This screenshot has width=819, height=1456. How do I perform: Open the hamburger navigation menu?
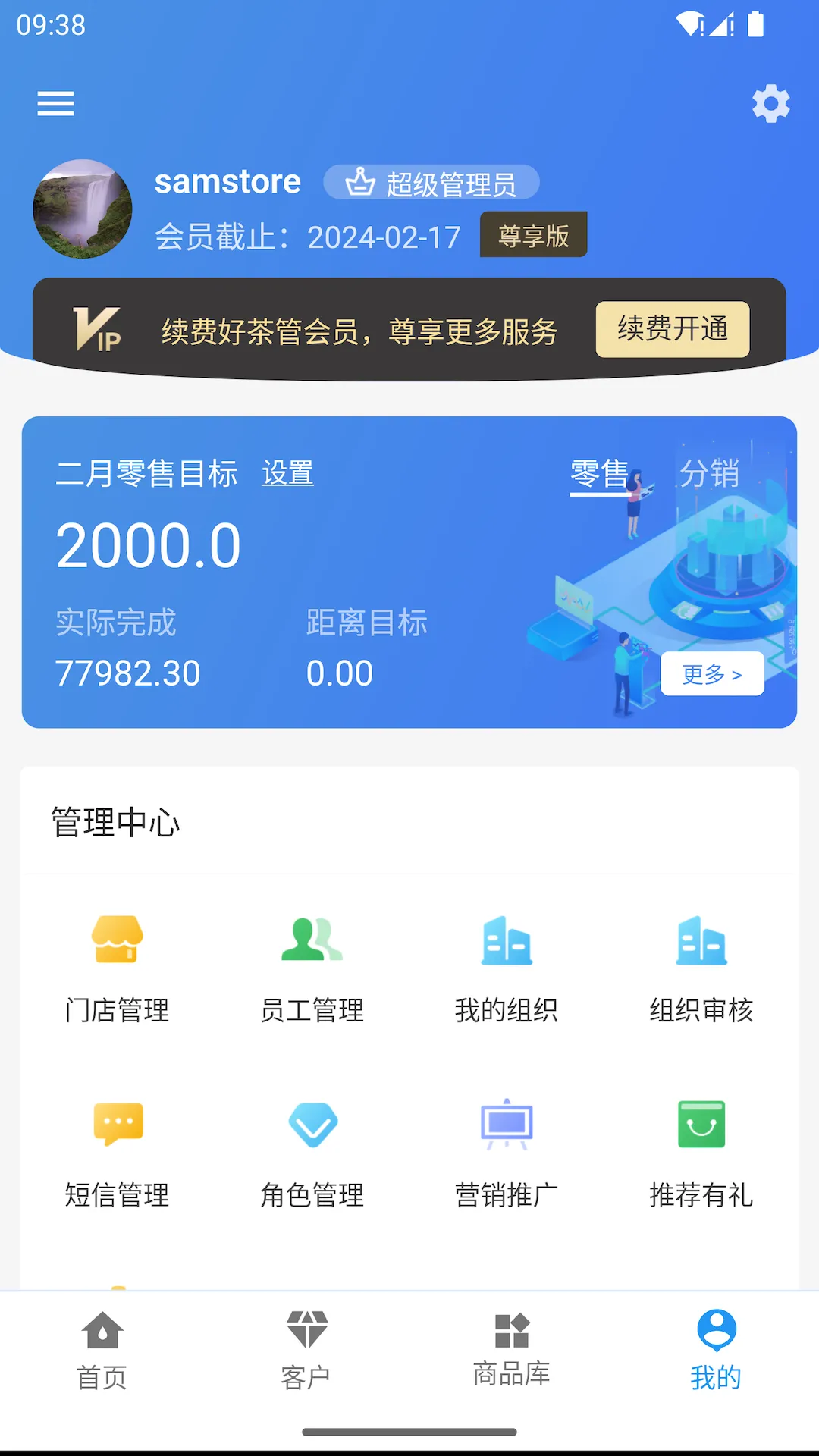point(55,104)
